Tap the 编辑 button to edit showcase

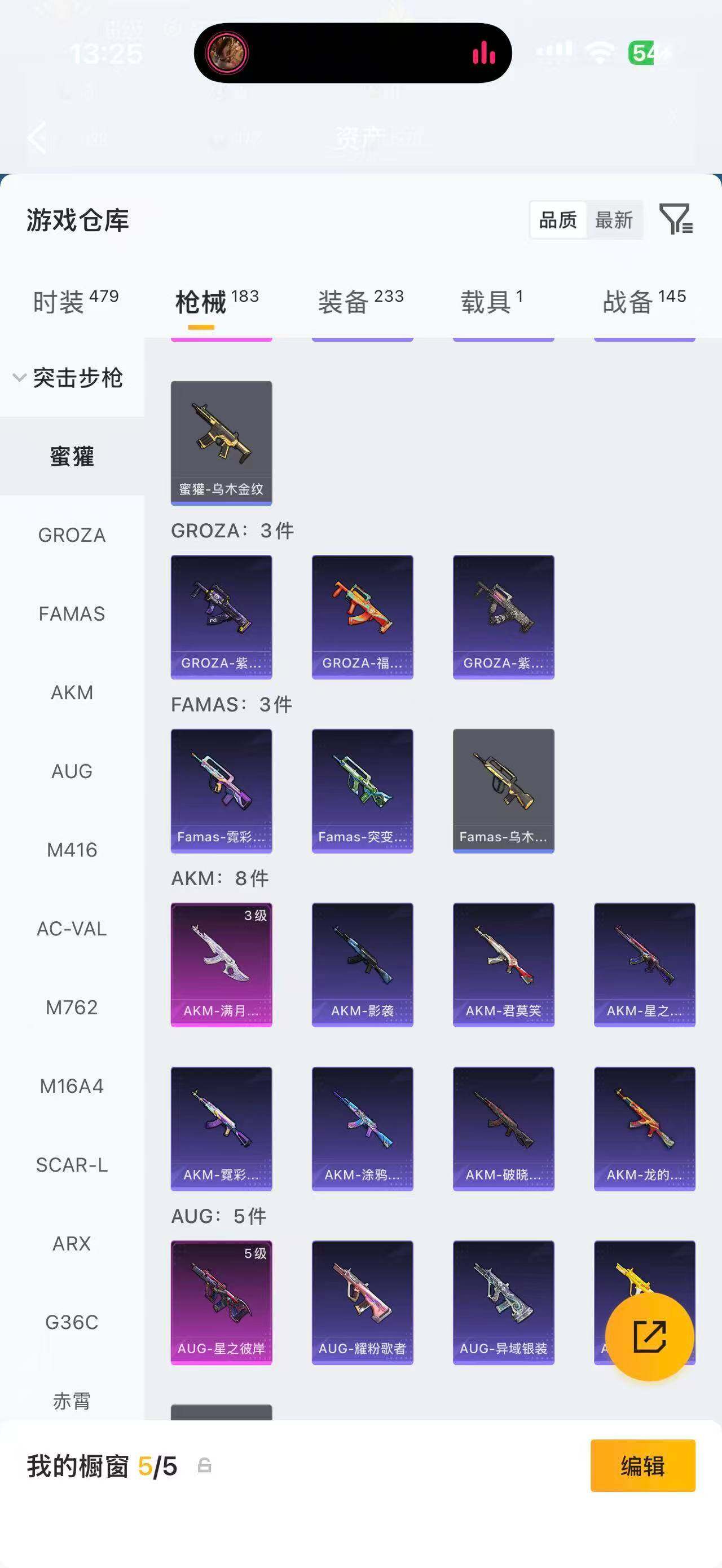pyautogui.click(x=643, y=1466)
